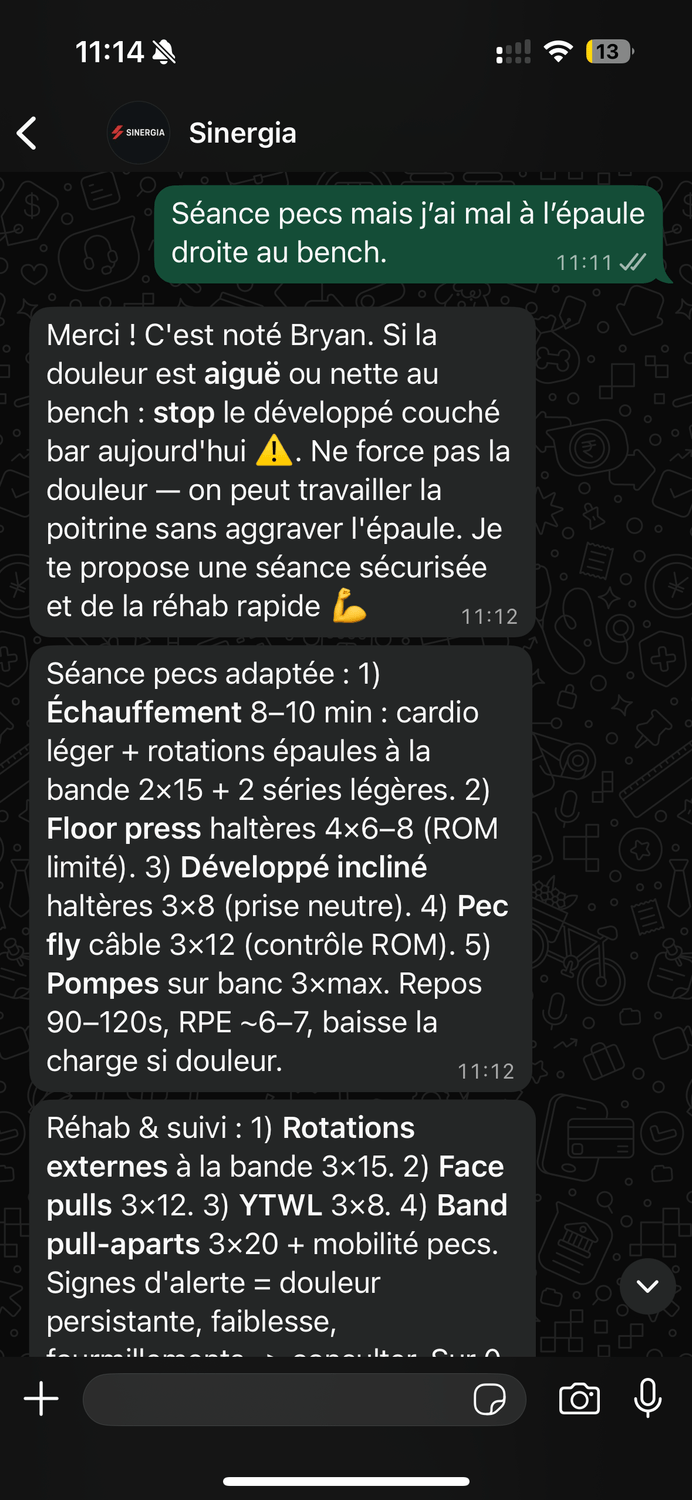Launch the camera from chat

pyautogui.click(x=579, y=1399)
